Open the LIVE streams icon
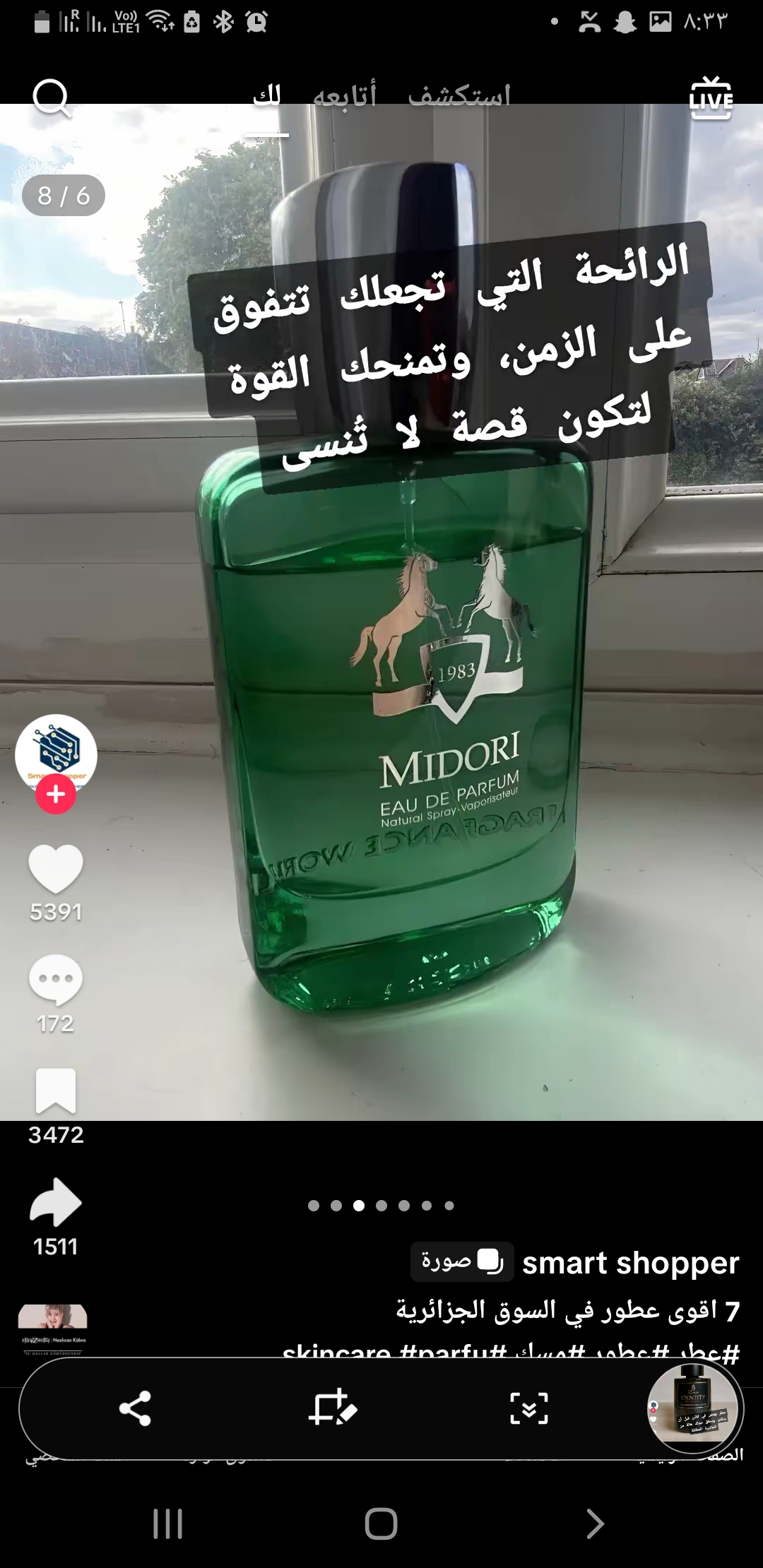This screenshot has width=763, height=1568. point(711,98)
